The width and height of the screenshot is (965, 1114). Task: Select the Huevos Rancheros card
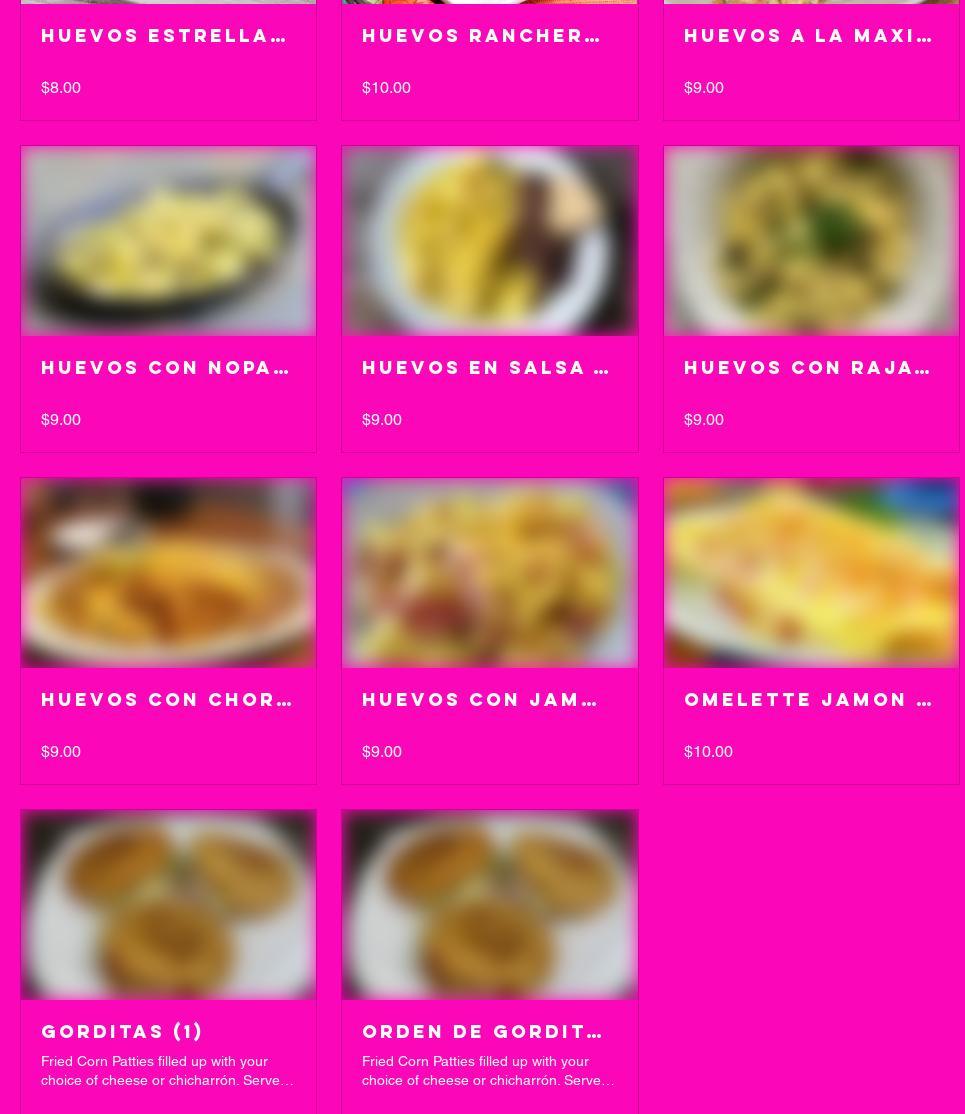click(481, 36)
